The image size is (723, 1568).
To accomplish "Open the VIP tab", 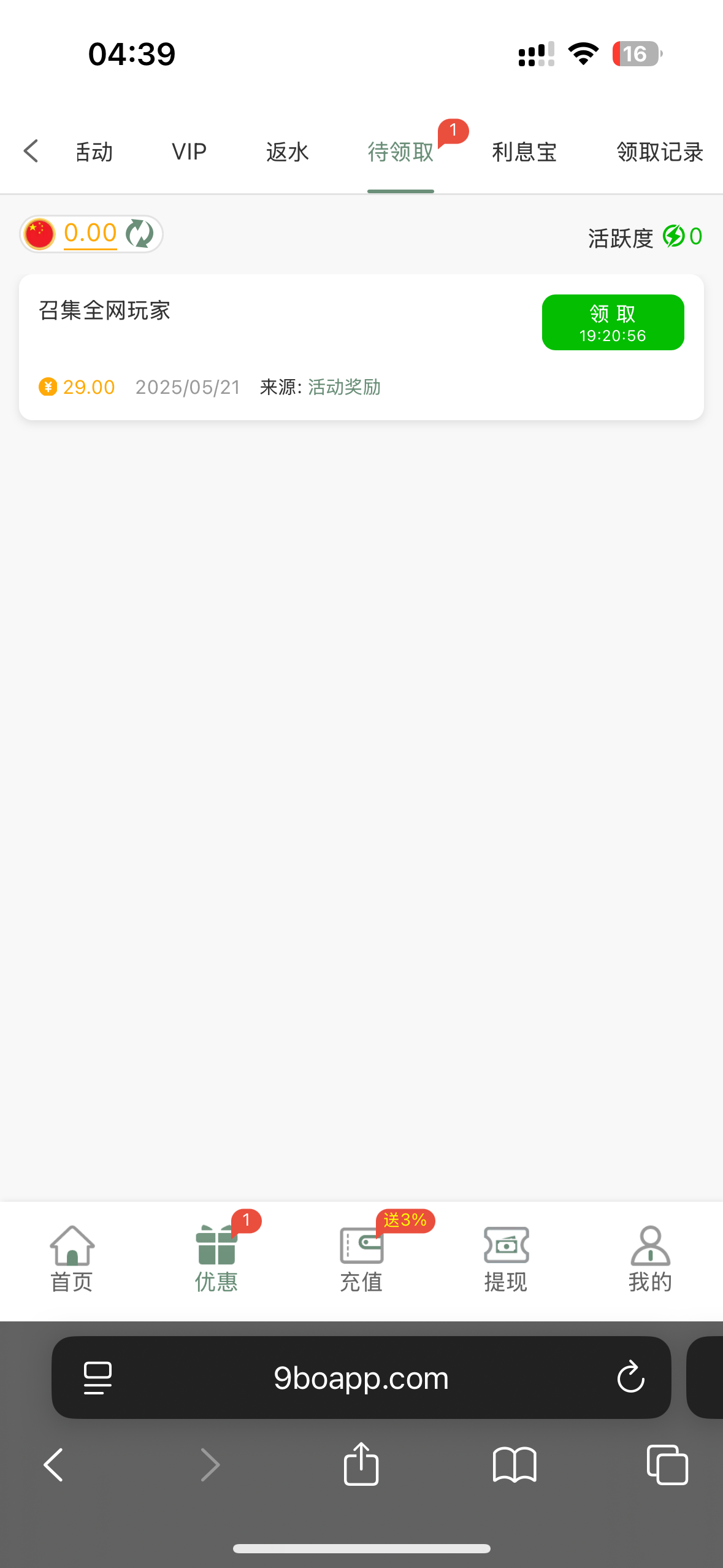I will pyautogui.click(x=189, y=152).
